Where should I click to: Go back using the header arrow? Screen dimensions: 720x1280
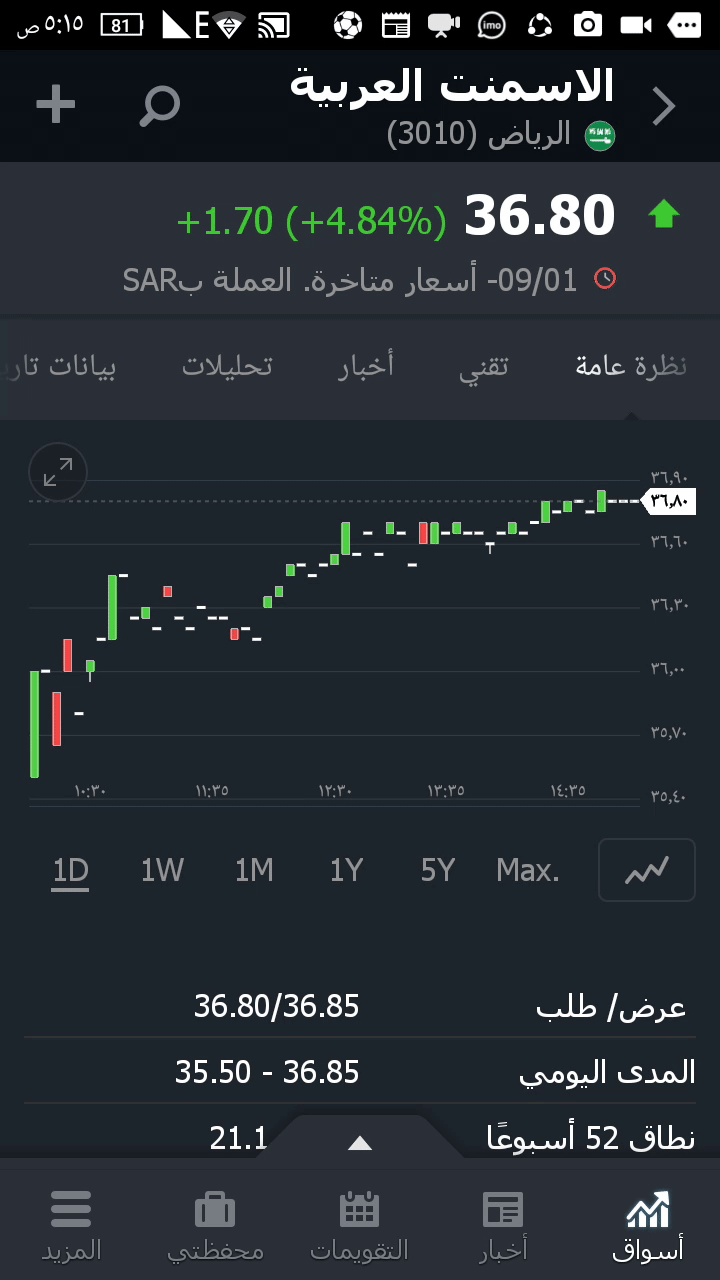(x=664, y=106)
